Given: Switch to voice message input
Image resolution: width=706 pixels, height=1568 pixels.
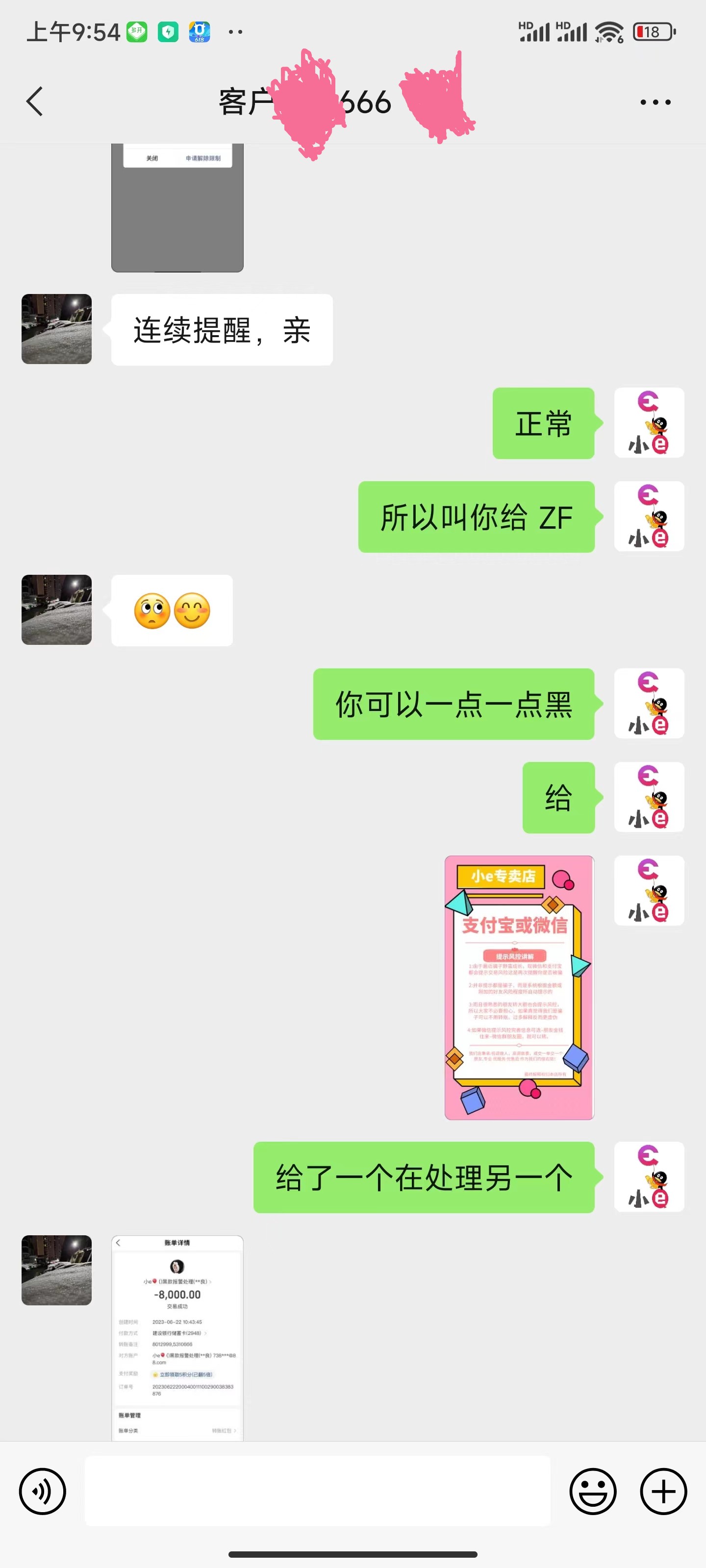Looking at the screenshot, I should (x=43, y=1491).
